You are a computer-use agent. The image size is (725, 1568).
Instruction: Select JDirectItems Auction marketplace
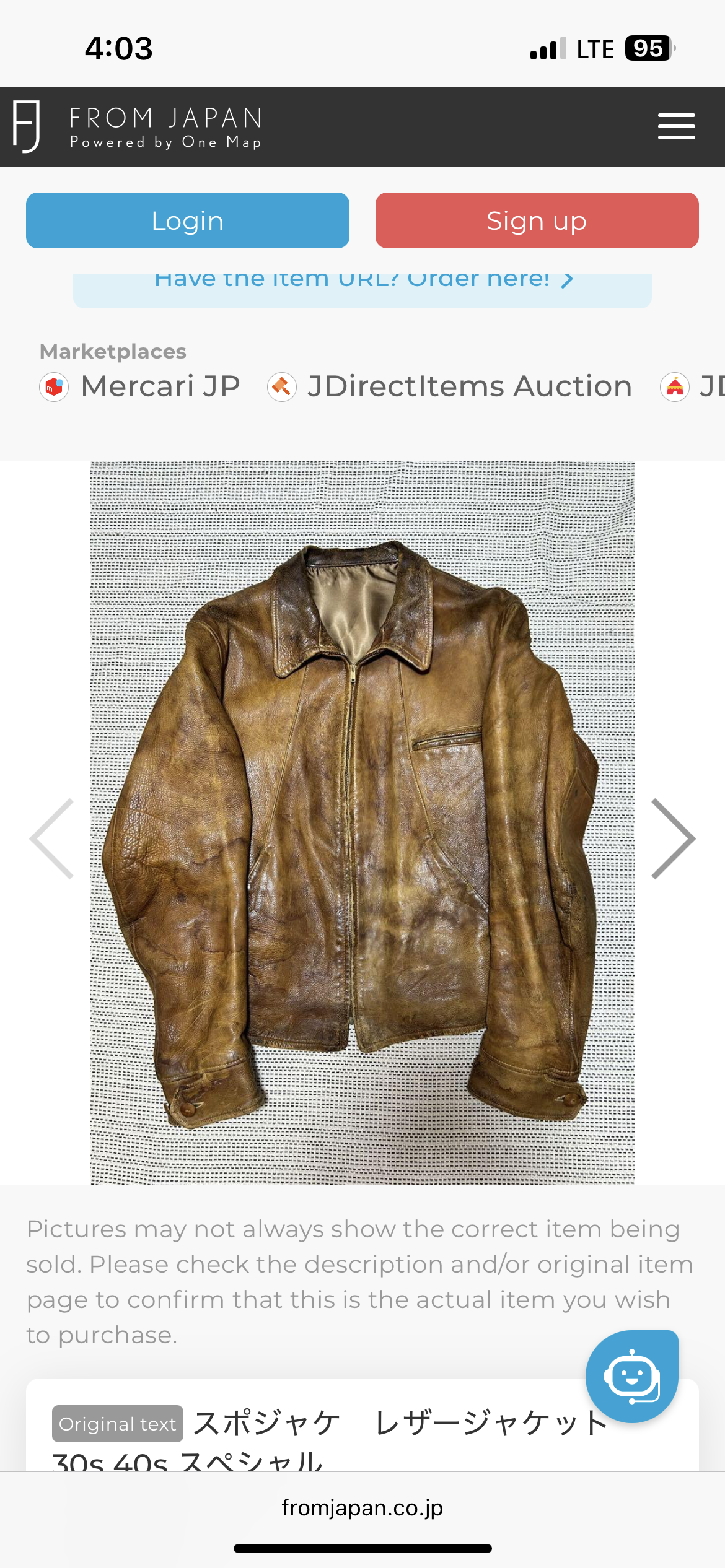click(449, 386)
